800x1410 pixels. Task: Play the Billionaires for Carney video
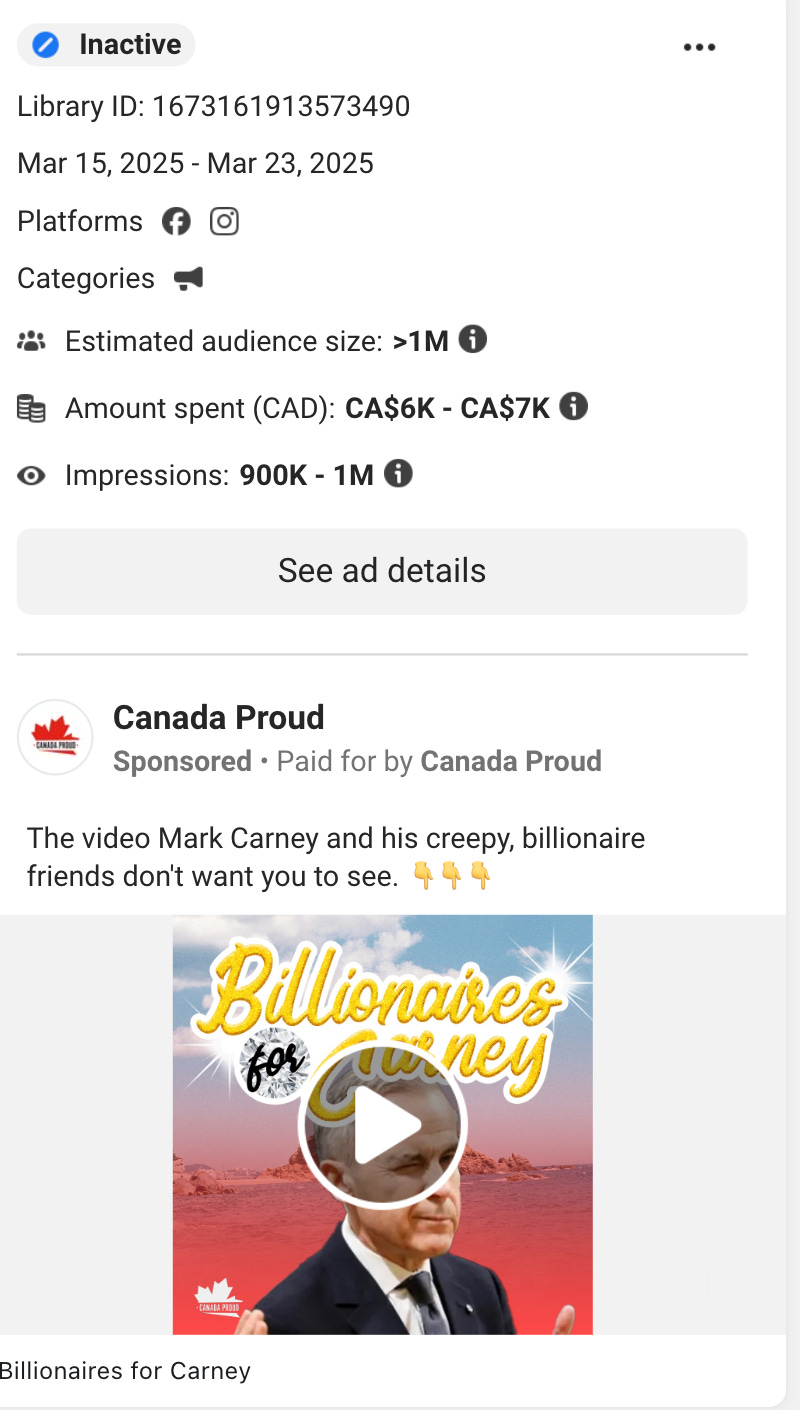pyautogui.click(x=383, y=1125)
